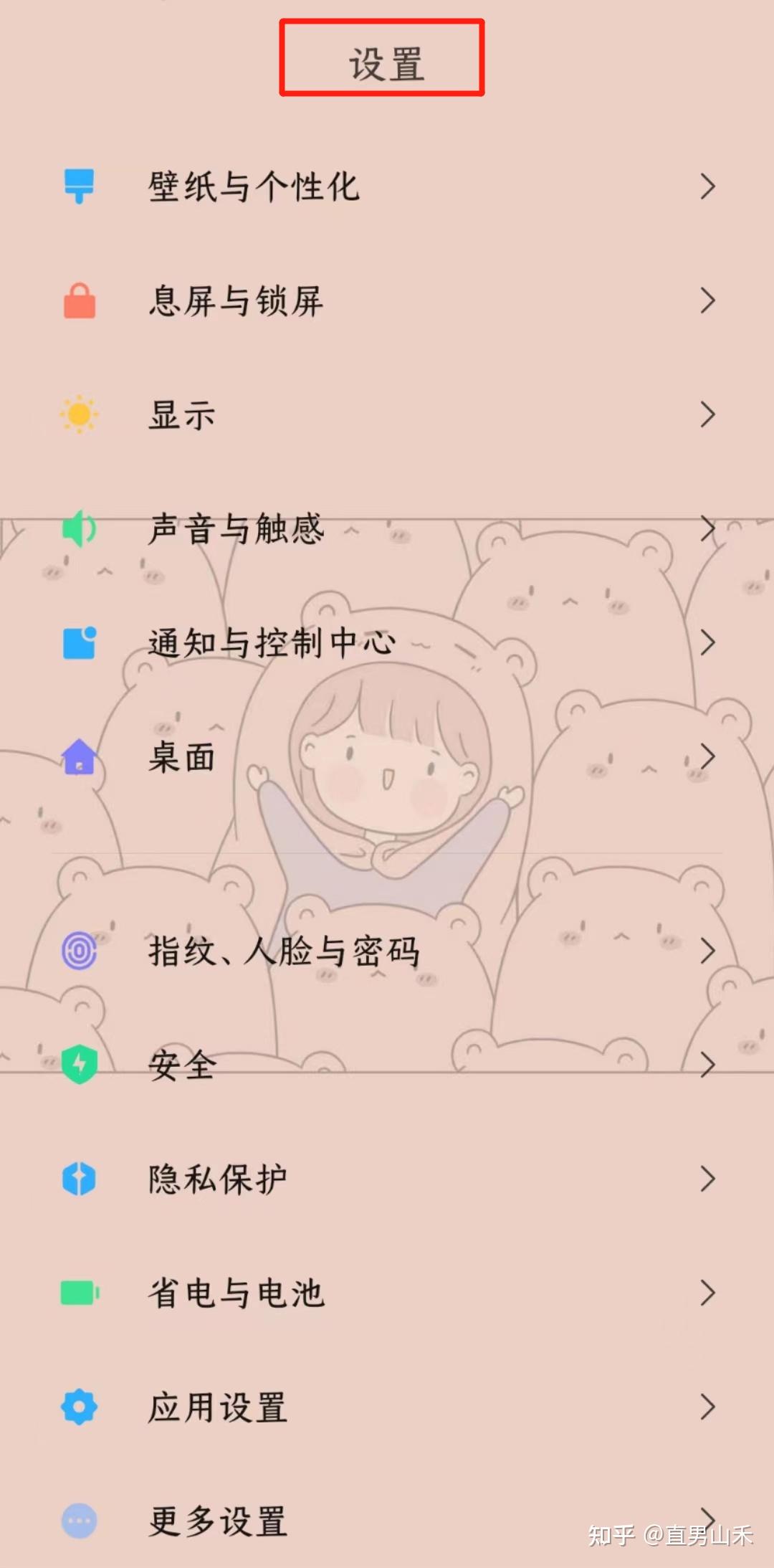
Task: Select the 桌面 settings row
Action: [183, 757]
